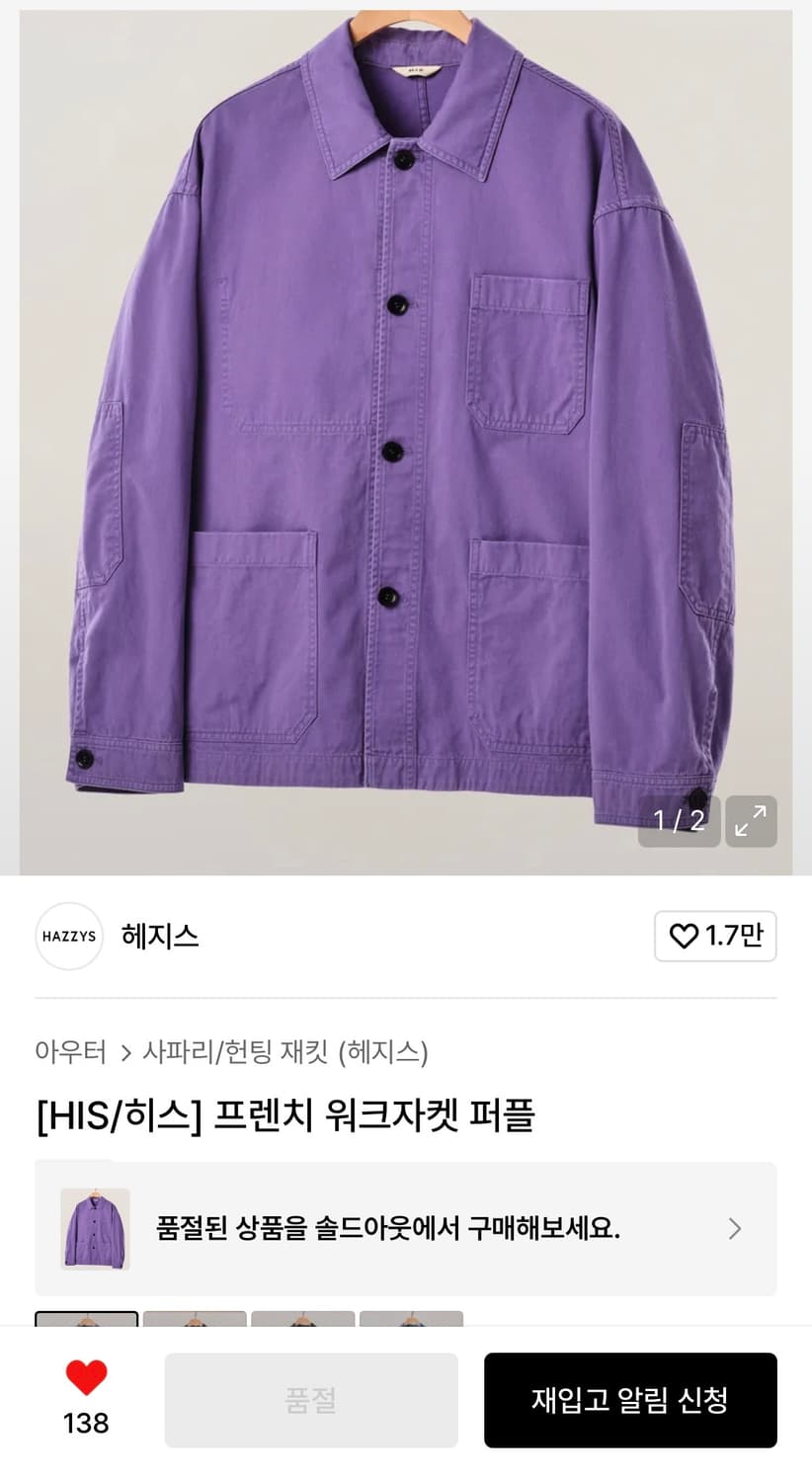Viewport: 812px width, 1482px height.
Task: Open the 아우터 breadcrumb category
Action: 70,1053
